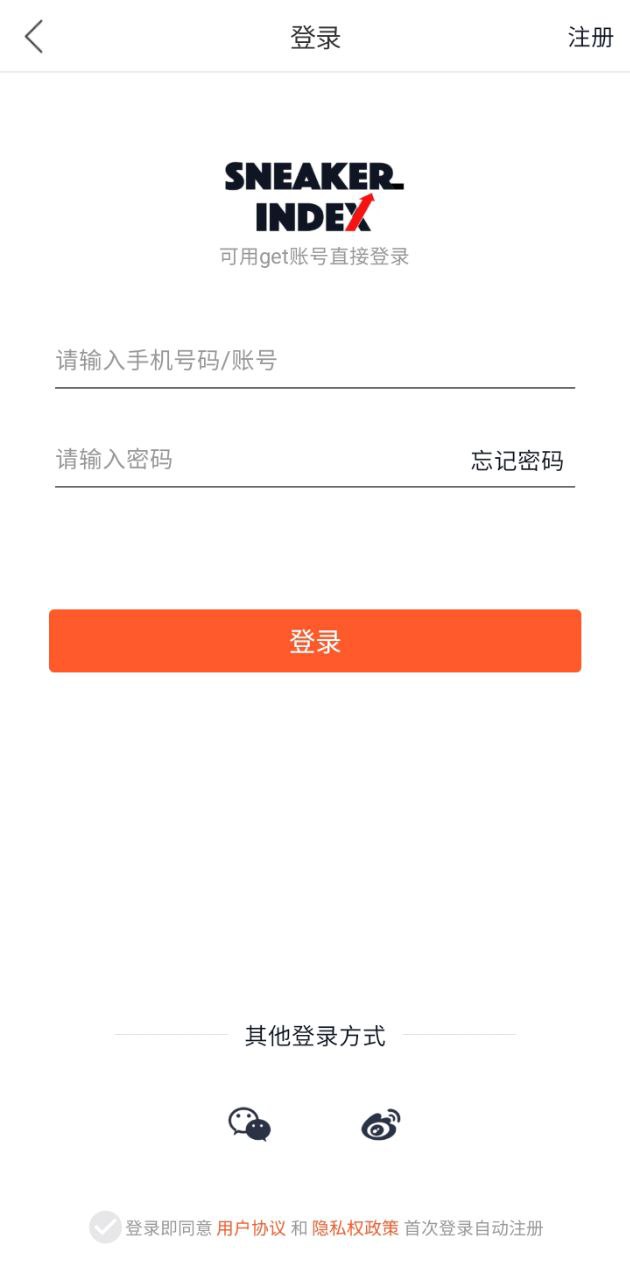630x1280 pixels.
Task: Log in with WeChat icon
Action: click(250, 1125)
